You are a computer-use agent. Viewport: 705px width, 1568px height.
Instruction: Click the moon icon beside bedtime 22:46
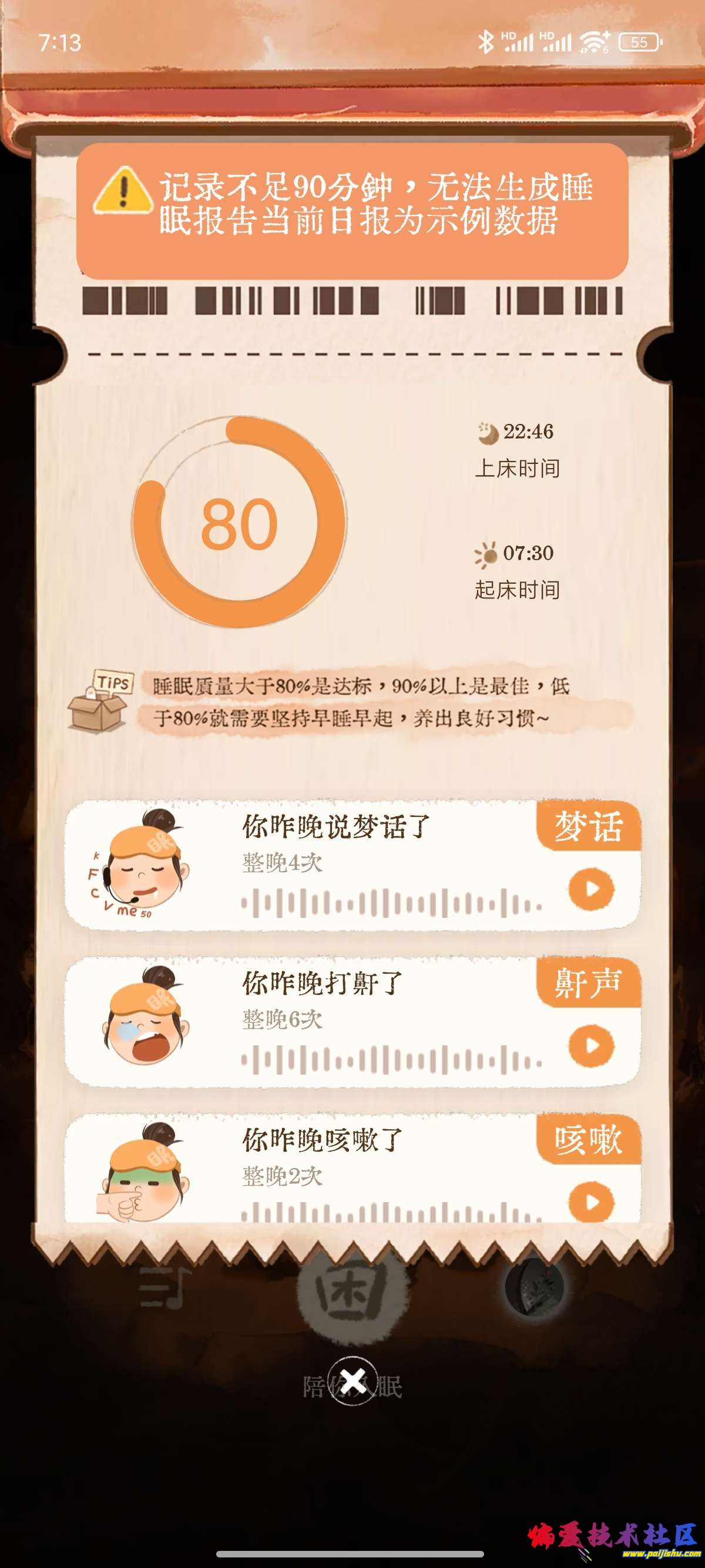(x=487, y=432)
